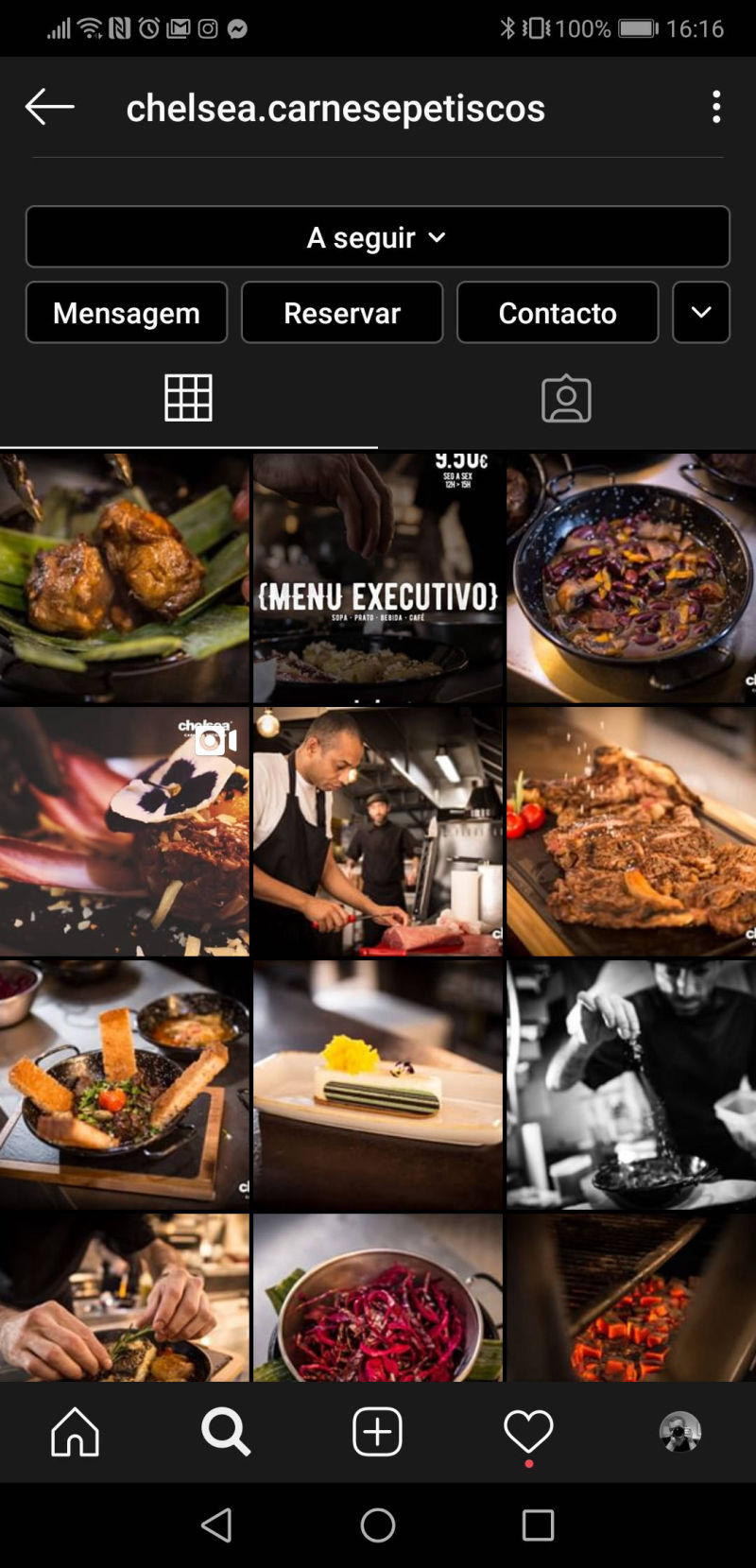Switch to the tagged photos tab
Image resolution: width=756 pixels, height=1568 pixels.
[x=566, y=398]
